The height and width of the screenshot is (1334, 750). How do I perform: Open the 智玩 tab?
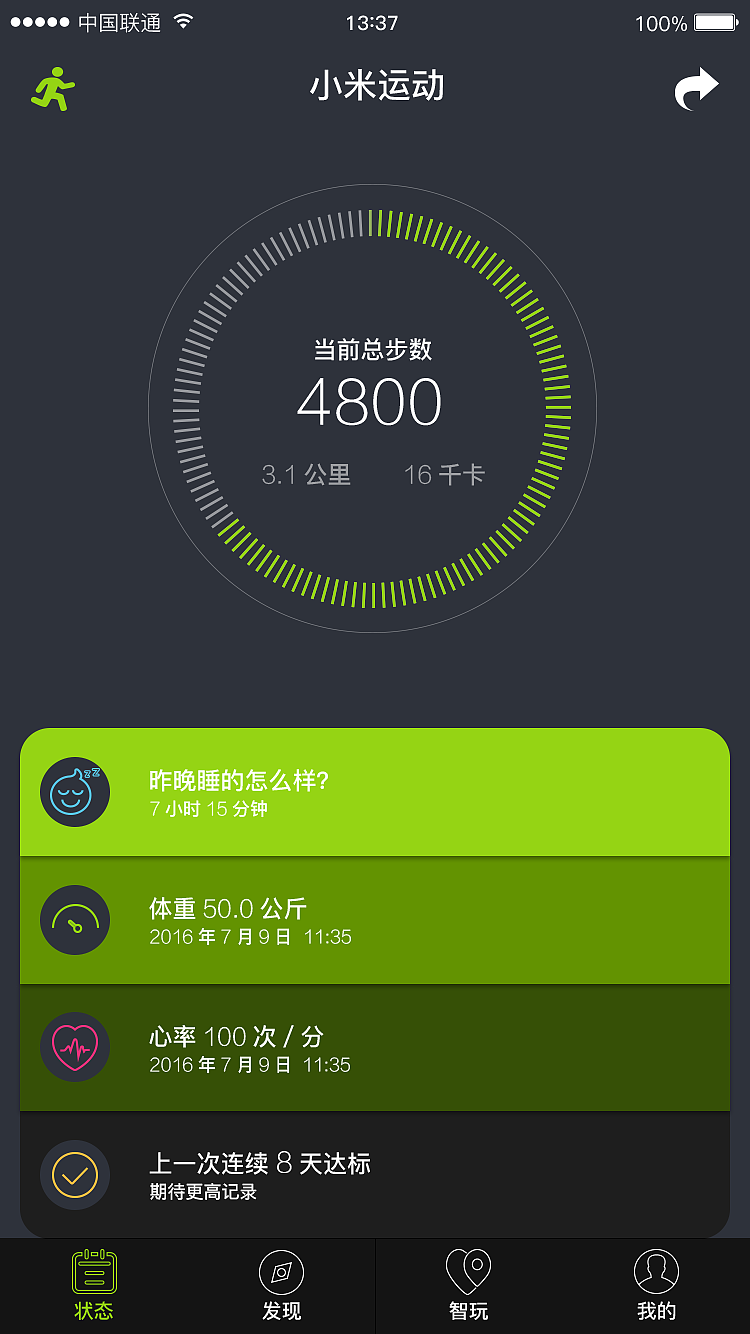pyautogui.click(x=467, y=1285)
